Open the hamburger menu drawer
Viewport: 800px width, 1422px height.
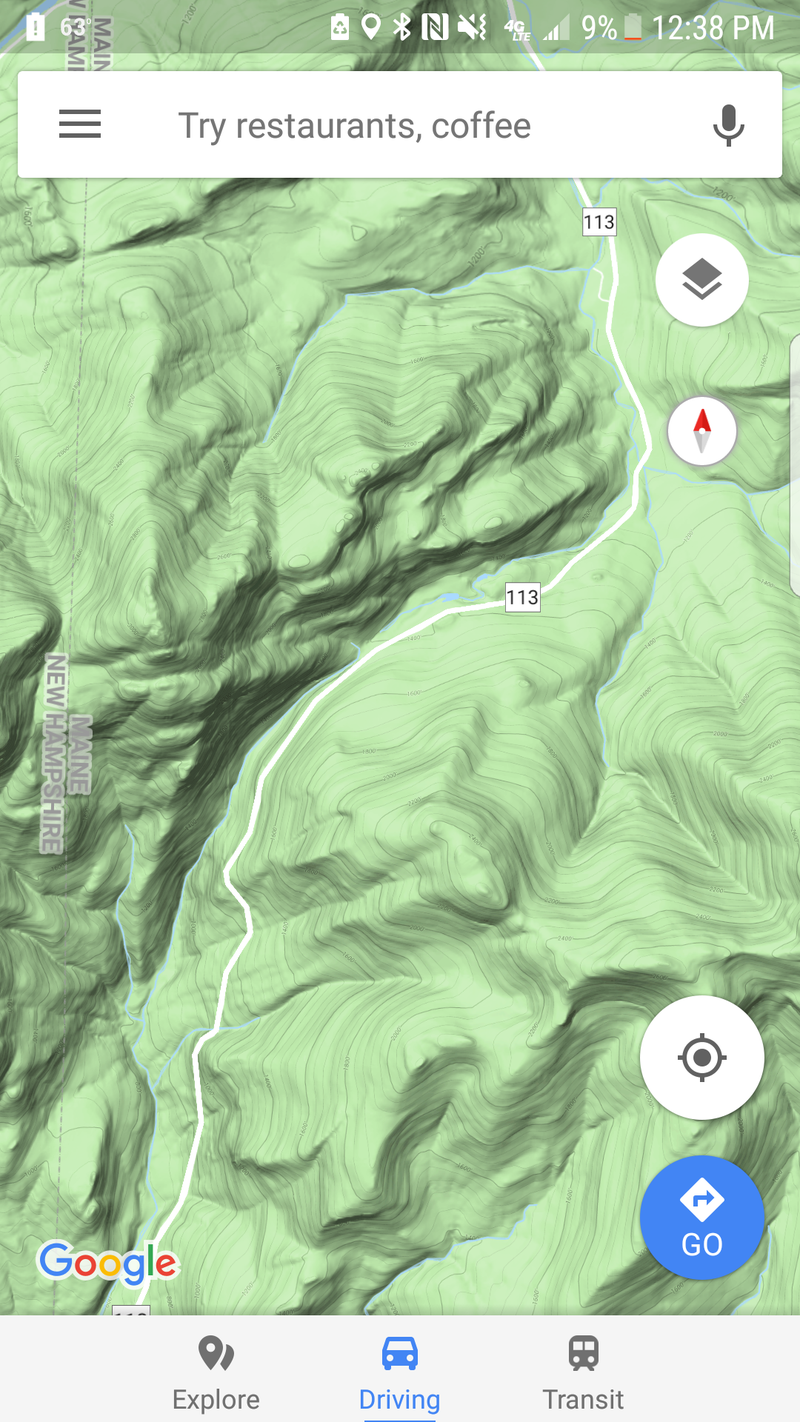coord(80,125)
